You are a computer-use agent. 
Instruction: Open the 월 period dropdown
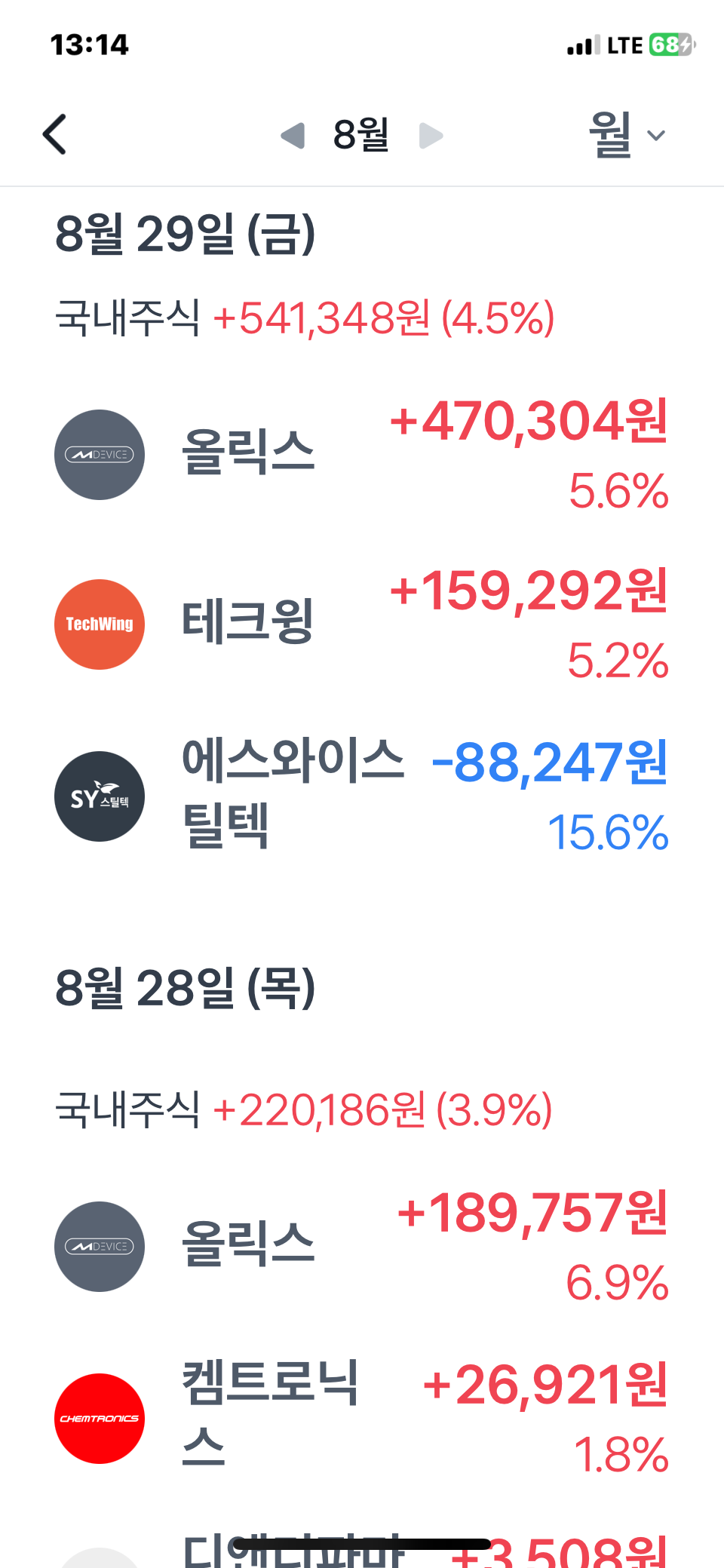(x=627, y=135)
